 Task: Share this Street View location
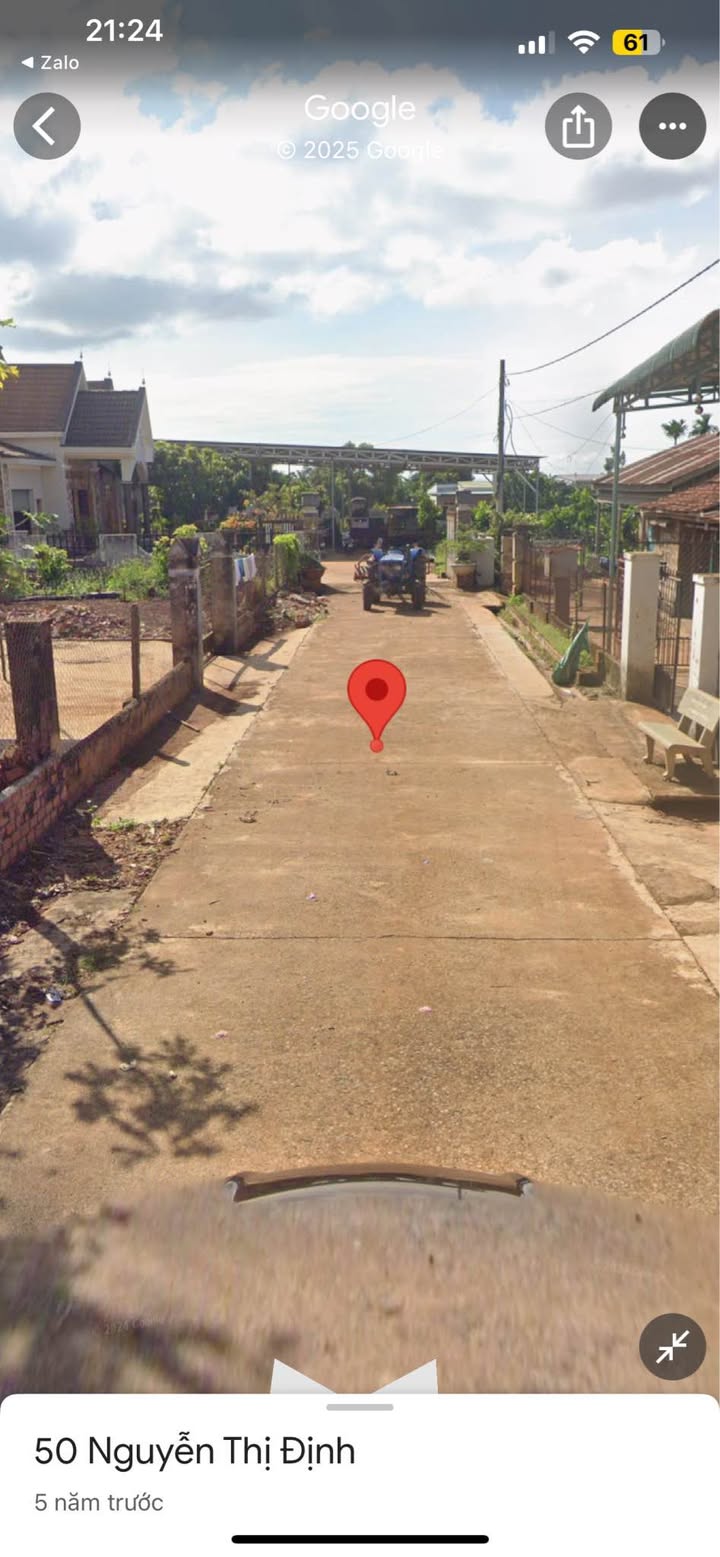pos(578,126)
